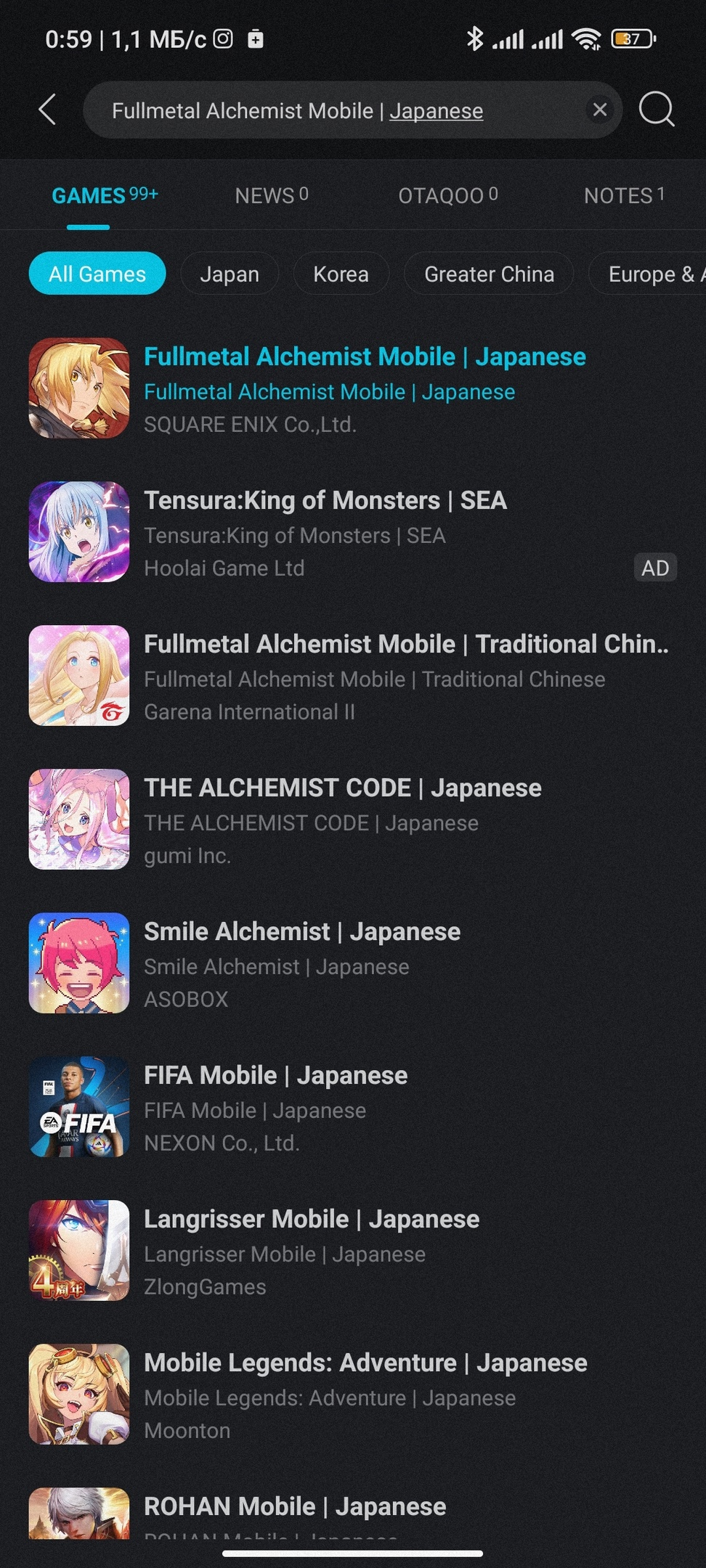Switch to the NEWS tab
This screenshot has width=706, height=1568.
tap(272, 195)
